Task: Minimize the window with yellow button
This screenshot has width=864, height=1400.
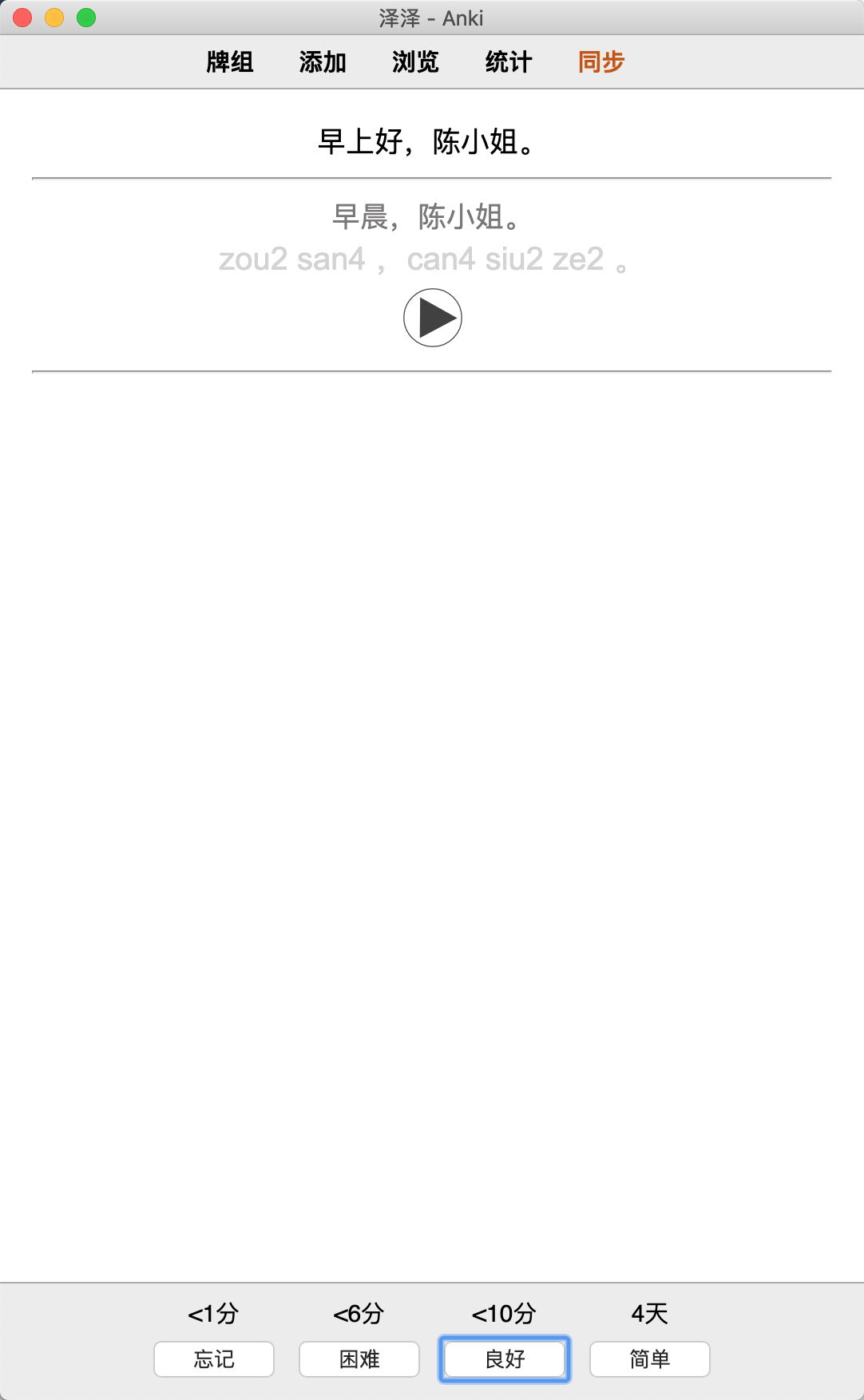Action: pyautogui.click(x=54, y=18)
